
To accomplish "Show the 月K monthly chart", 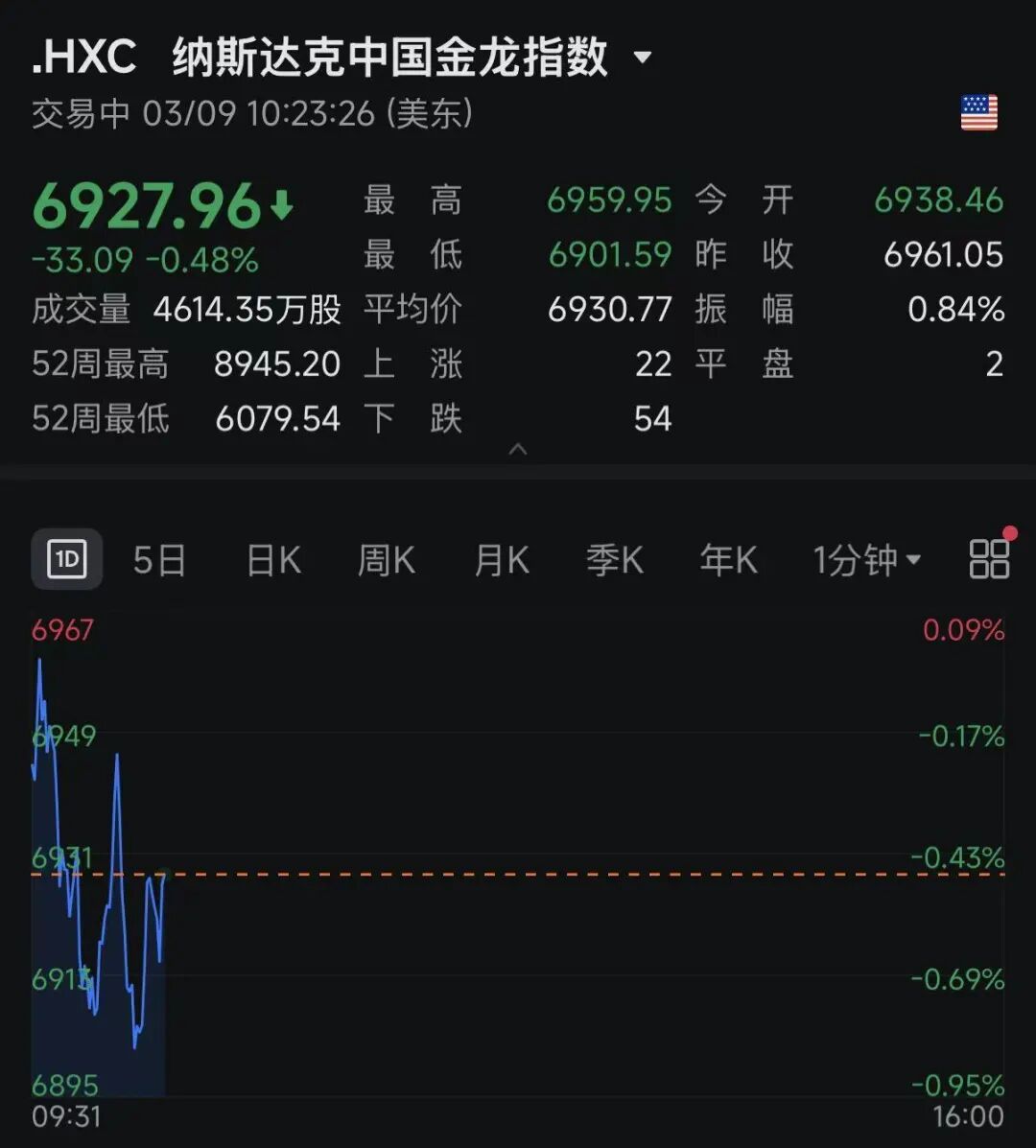I will (x=502, y=559).
